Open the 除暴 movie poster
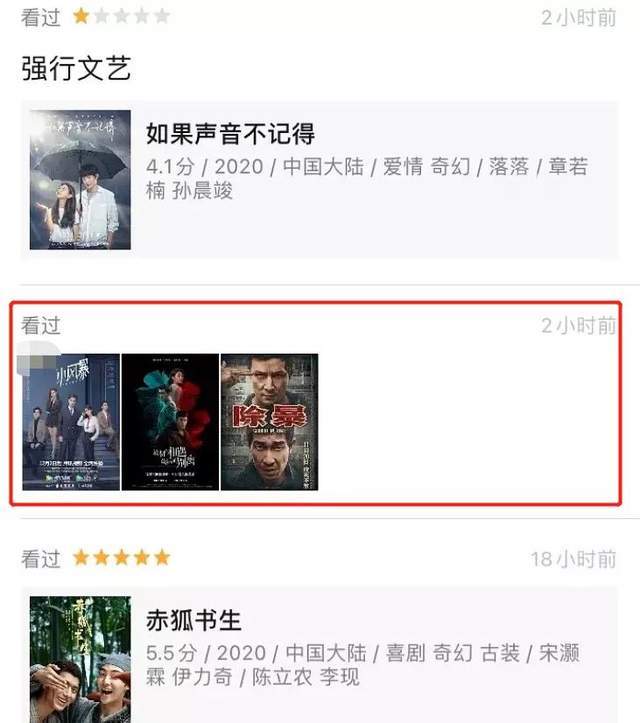 269,422
